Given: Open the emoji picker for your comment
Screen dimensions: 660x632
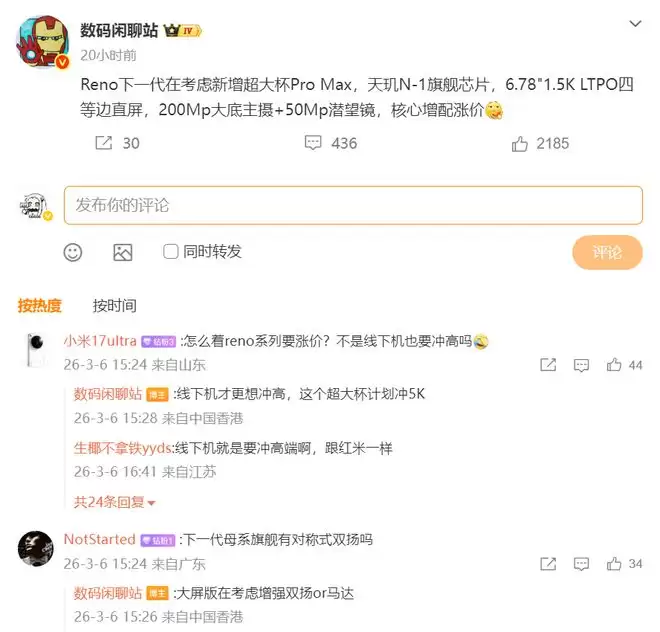Looking at the screenshot, I should point(73,252).
